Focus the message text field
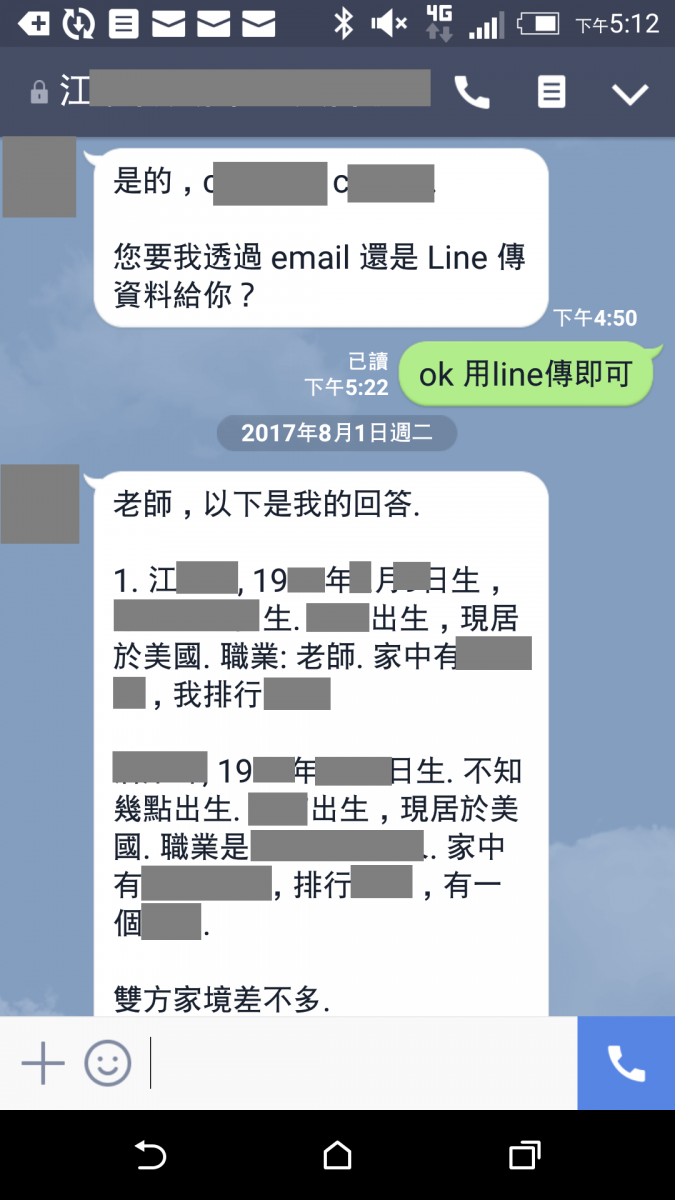 (360, 1063)
